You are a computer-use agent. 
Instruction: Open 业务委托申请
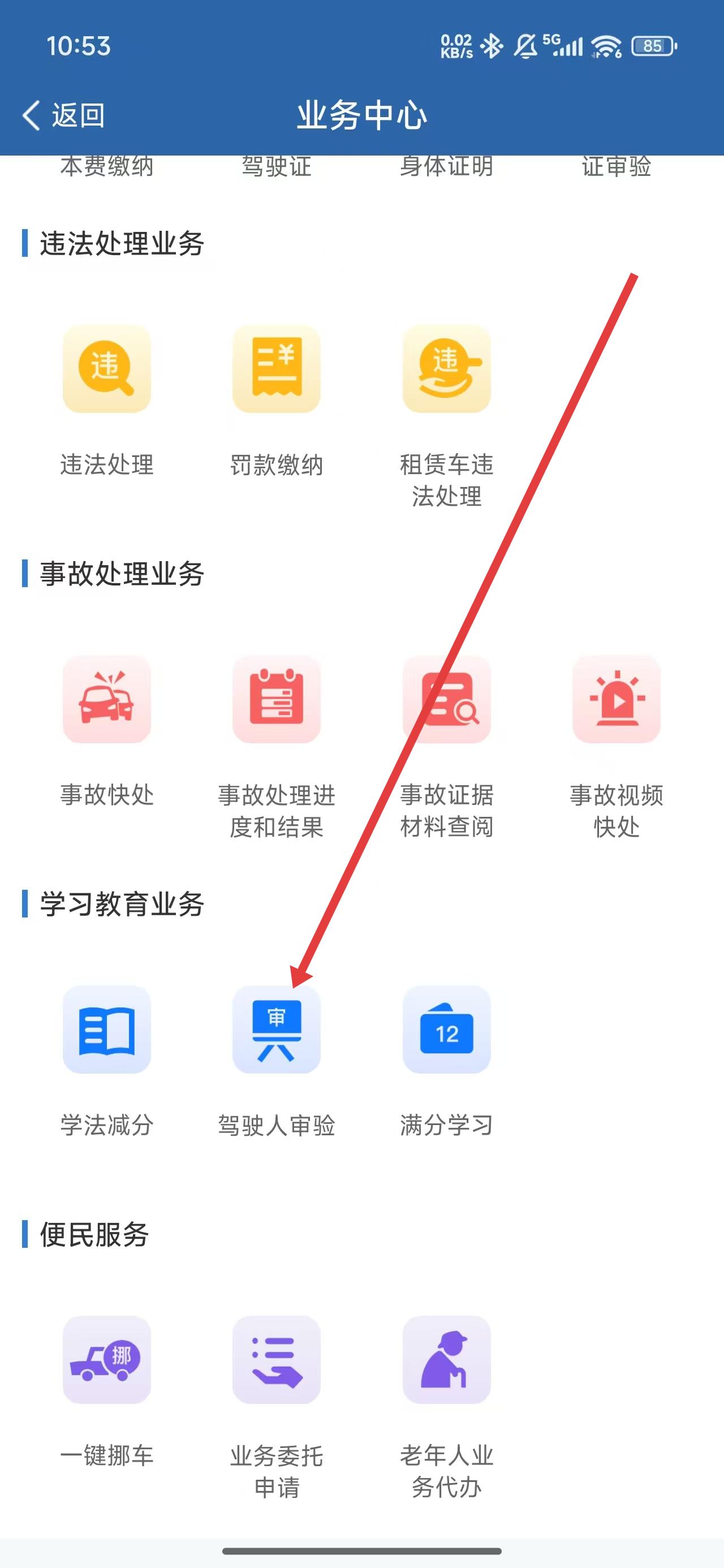(277, 1359)
